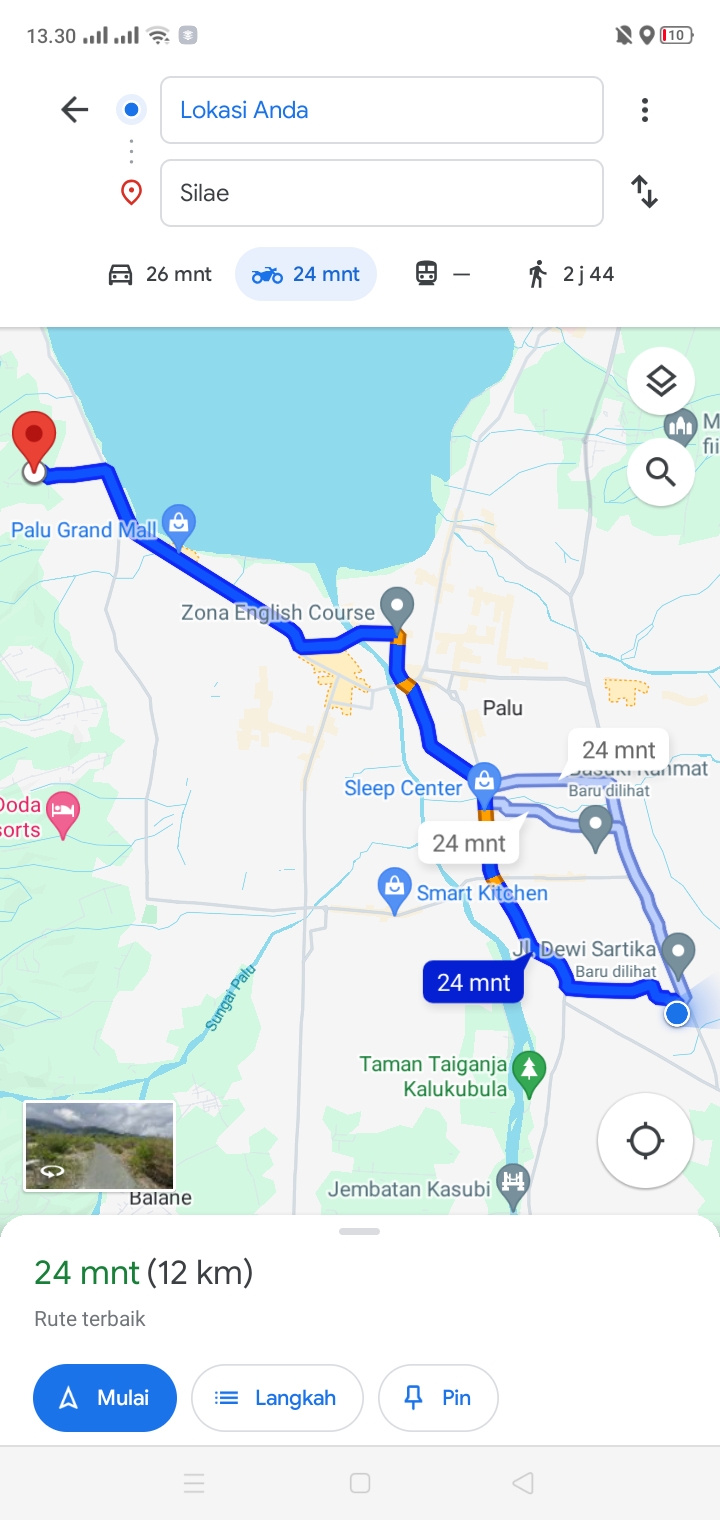Image resolution: width=720 pixels, height=1520 pixels.
Task: Switch to walking mode, 2 j 44
Action: coord(570,274)
